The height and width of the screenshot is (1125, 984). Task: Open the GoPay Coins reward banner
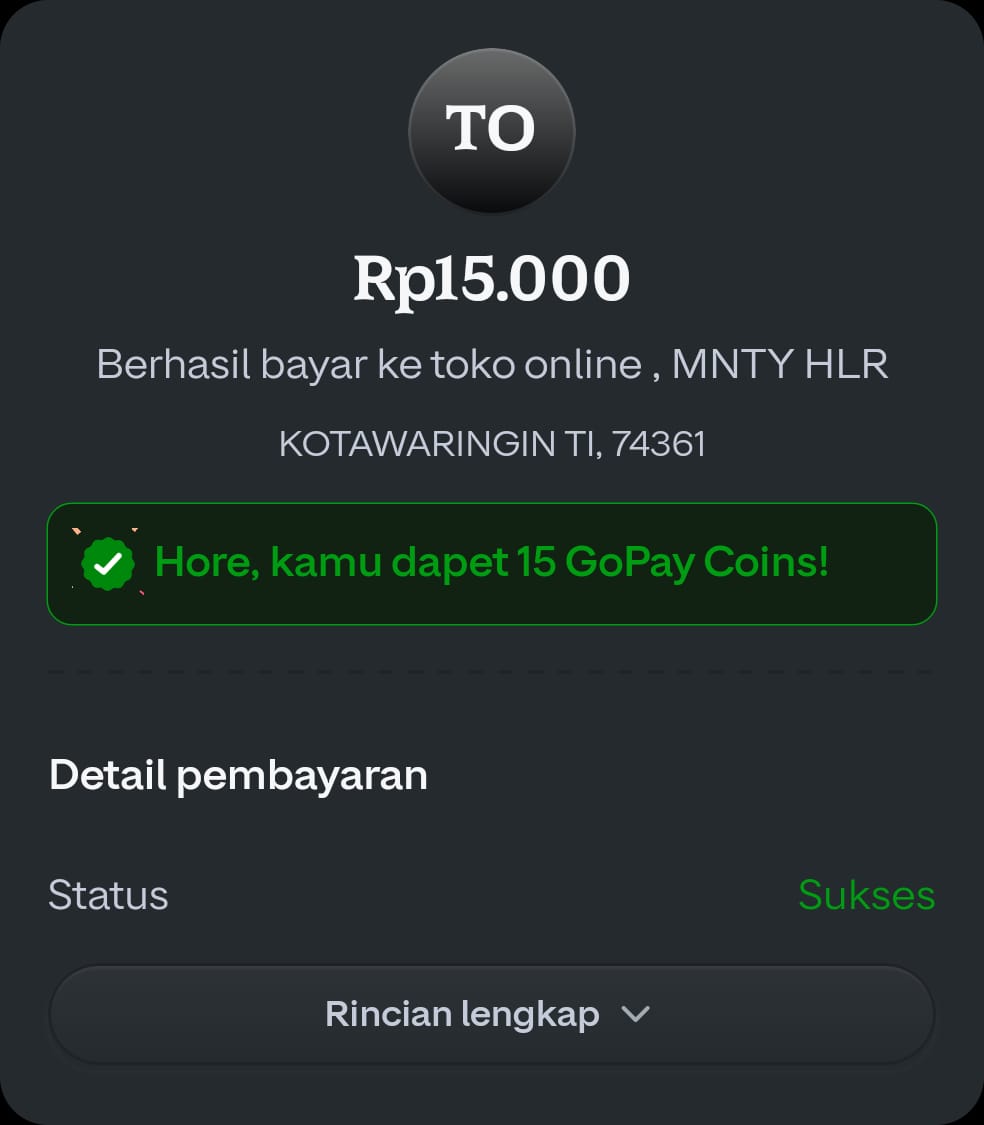[x=492, y=564]
